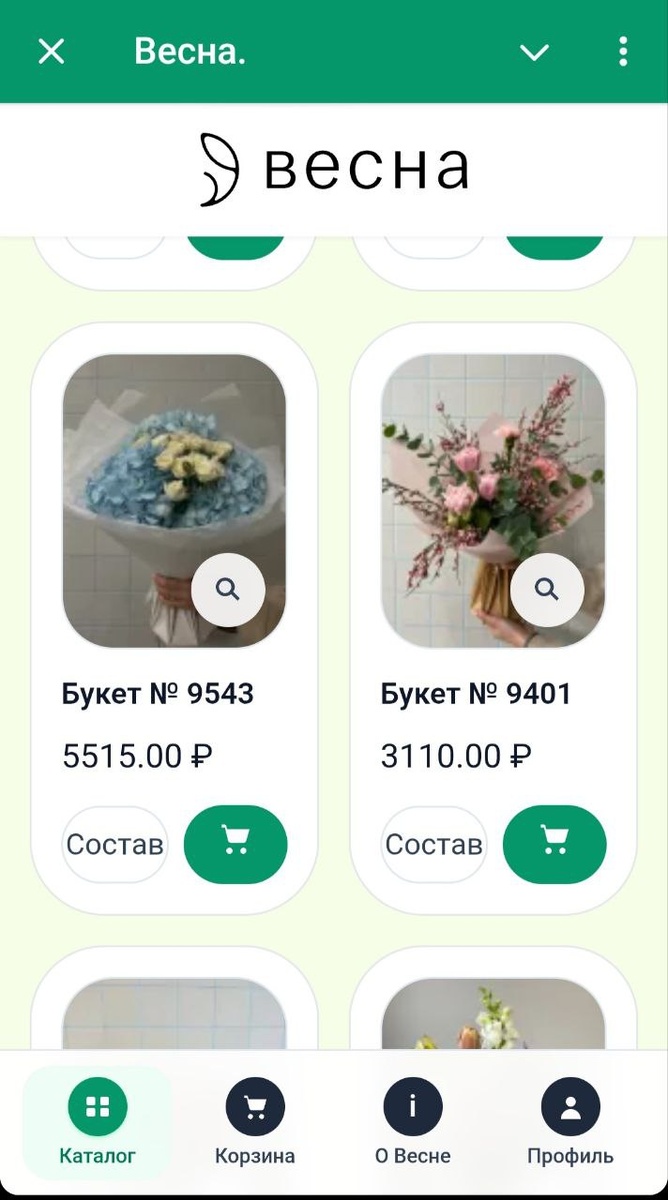The width and height of the screenshot is (668, 1200).
Task: Select the Профиль tab
Action: click(570, 1127)
